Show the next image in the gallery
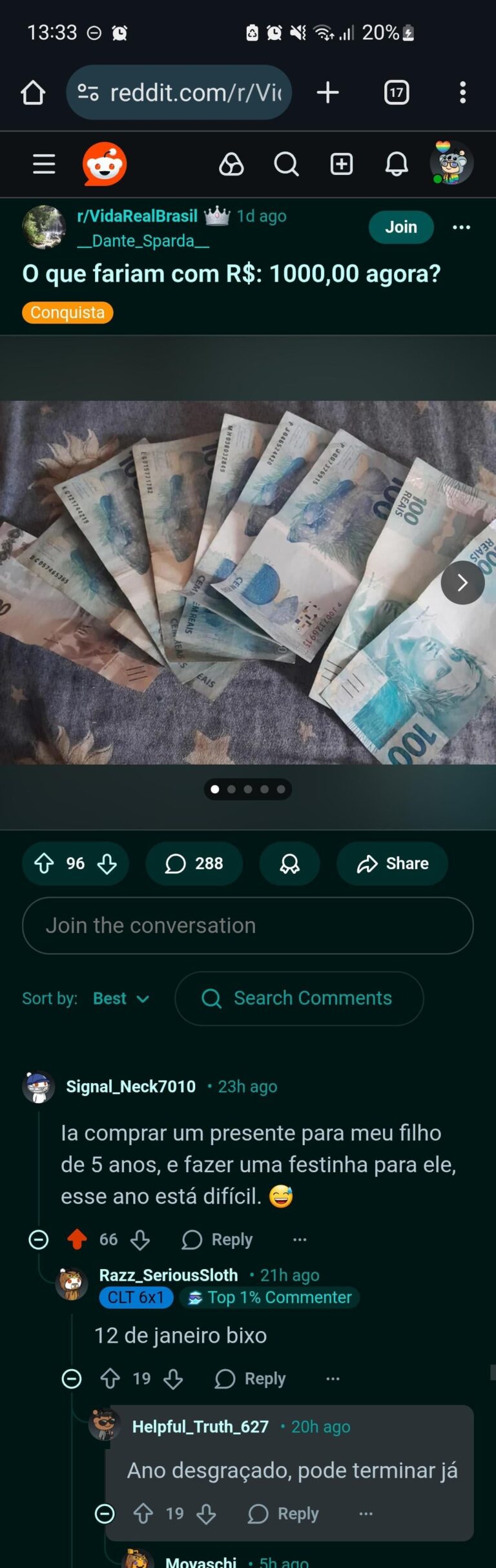 (x=462, y=583)
